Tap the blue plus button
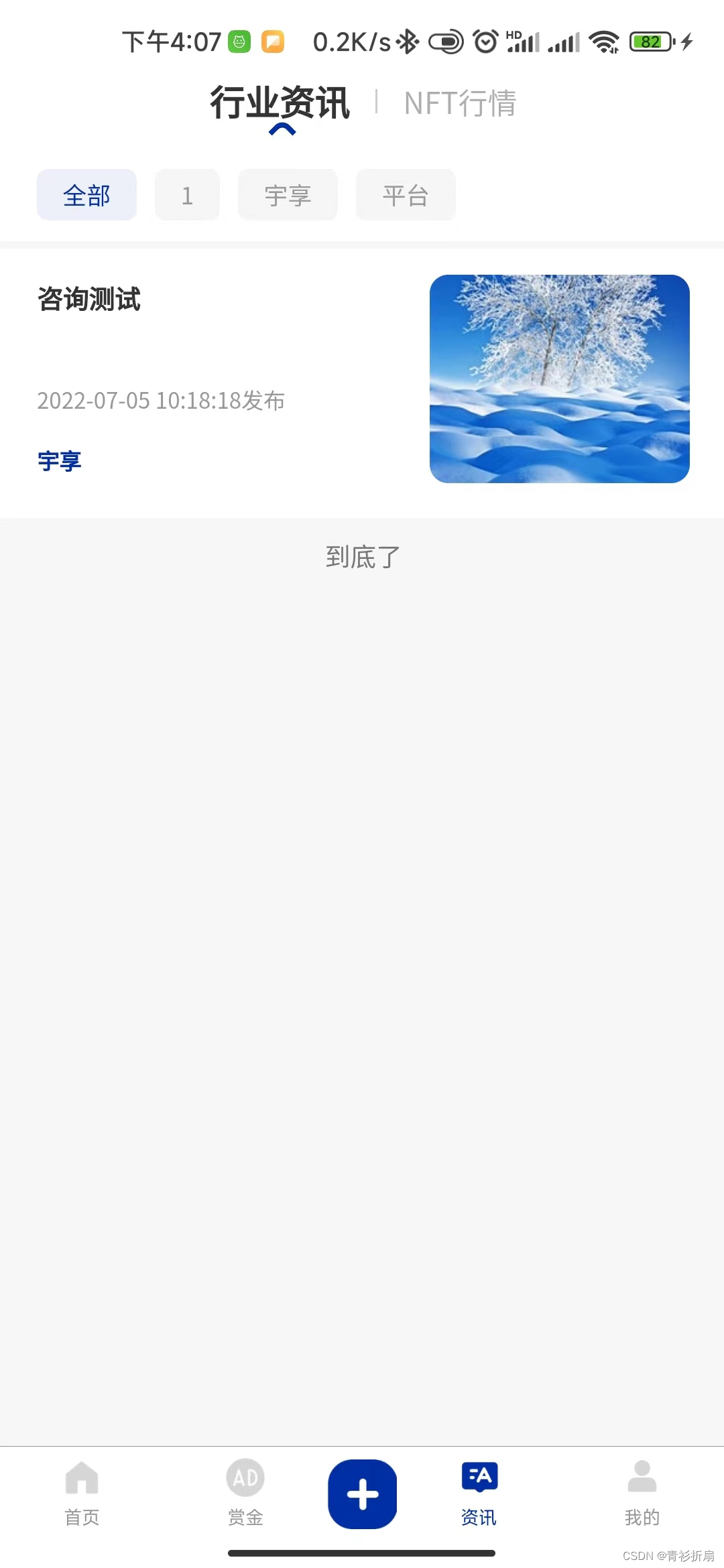This screenshot has width=724, height=1568. (x=362, y=1494)
